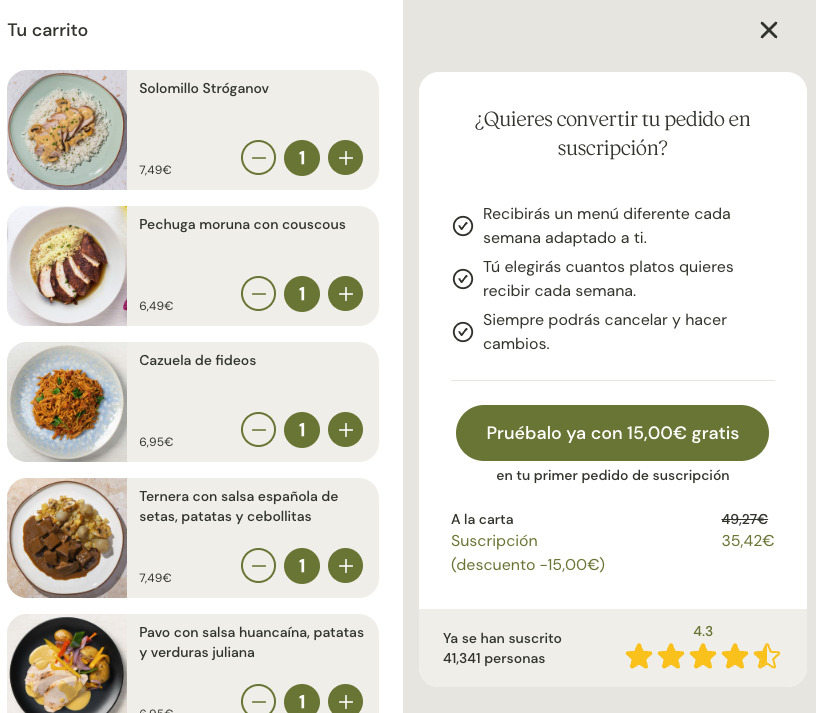Increase quantity of Solomillo Stróganov

tap(345, 158)
